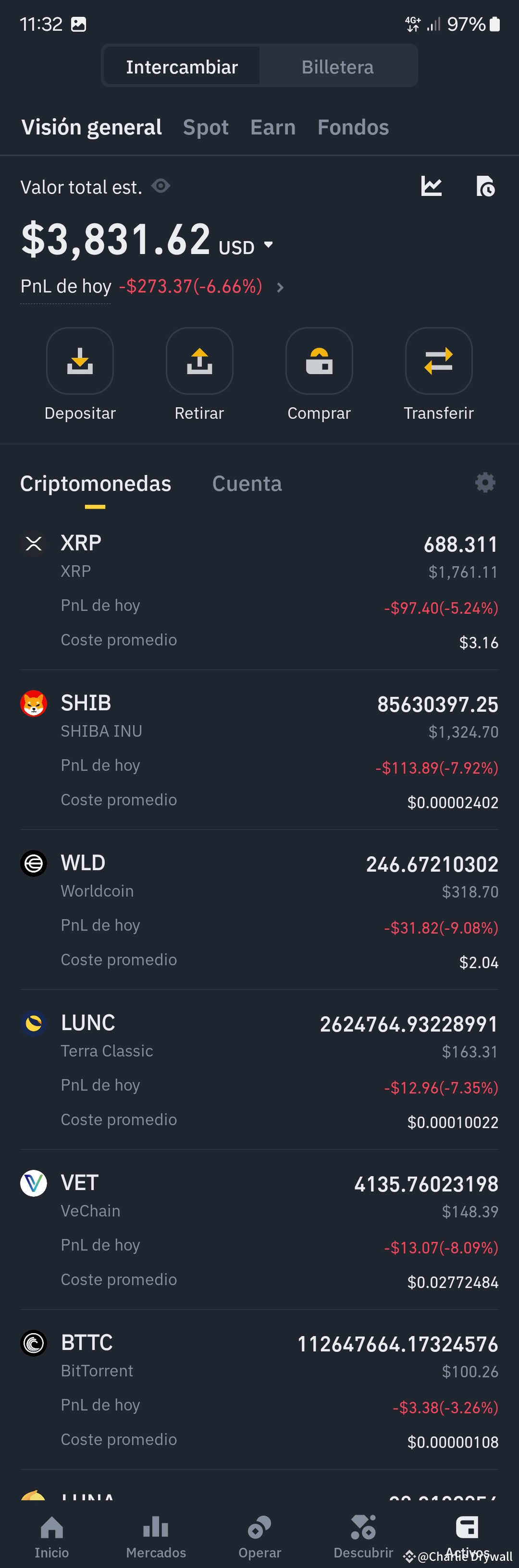The width and height of the screenshot is (519, 1568).
Task: Open the transaction history icon
Action: point(485,186)
